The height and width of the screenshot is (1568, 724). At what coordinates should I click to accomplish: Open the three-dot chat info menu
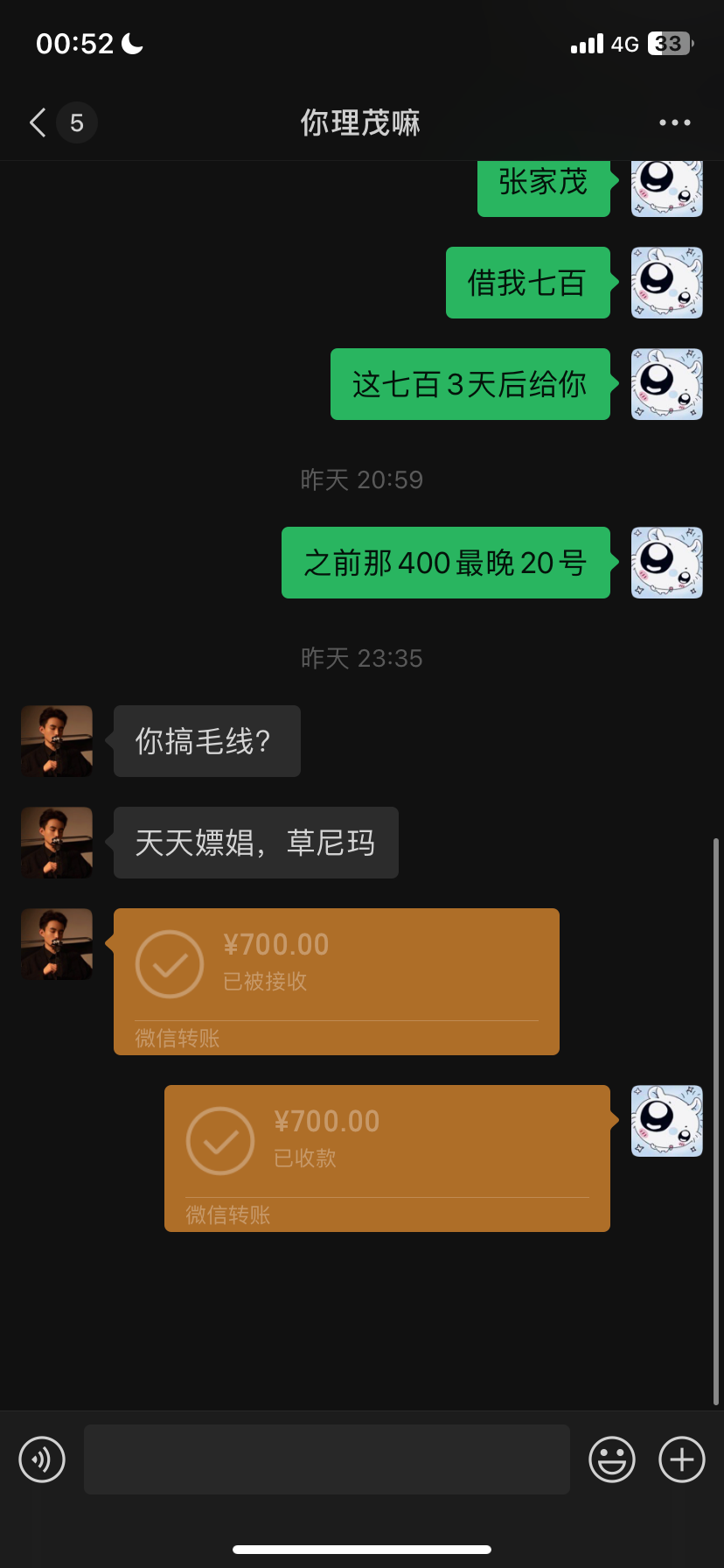674,122
